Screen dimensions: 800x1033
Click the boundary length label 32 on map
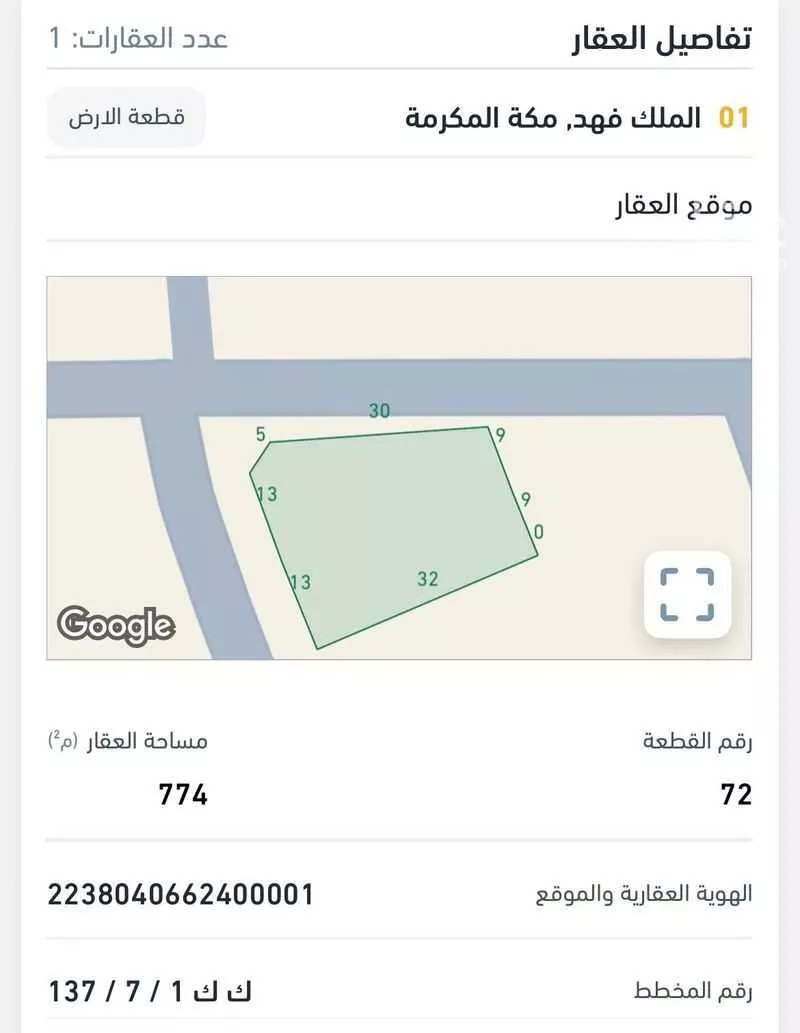pos(428,577)
